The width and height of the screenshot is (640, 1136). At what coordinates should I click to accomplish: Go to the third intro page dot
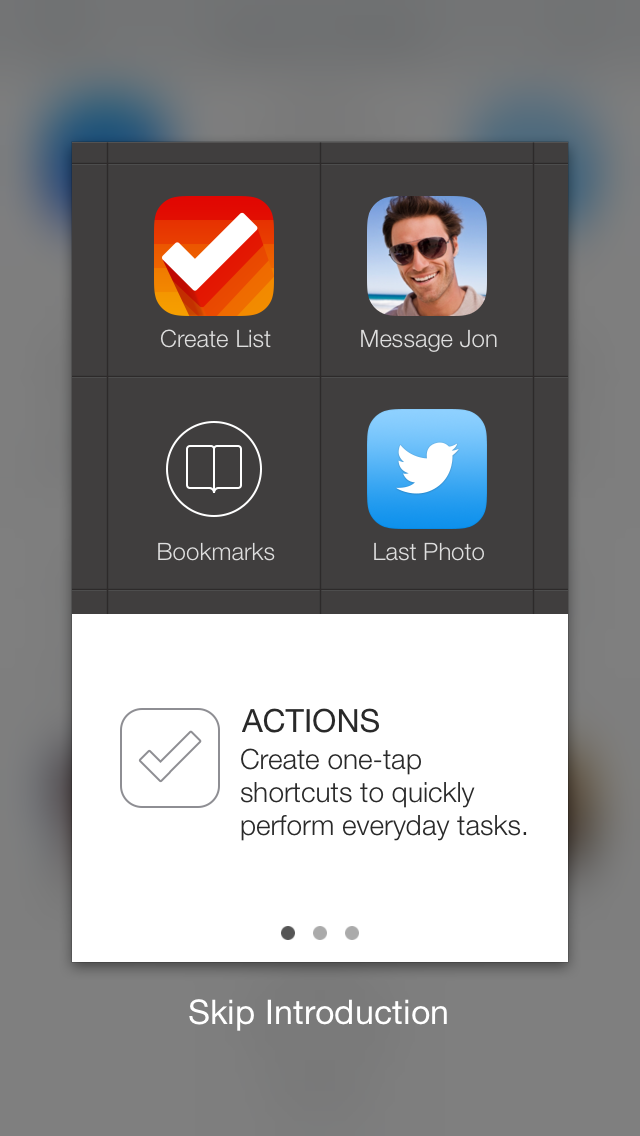[352, 933]
